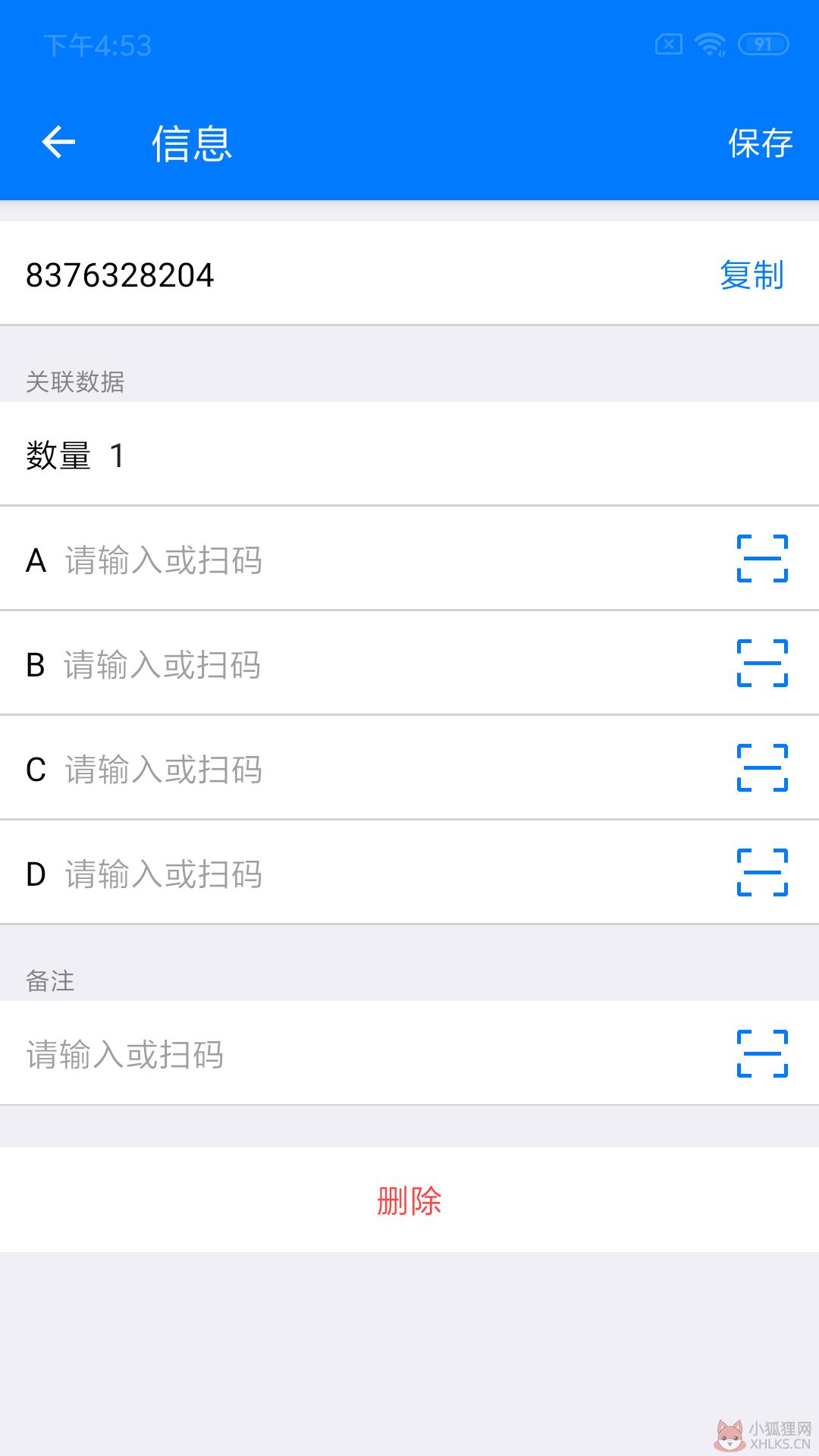Viewport: 819px width, 1456px height.
Task: Copy the code with 复制
Action: click(752, 275)
